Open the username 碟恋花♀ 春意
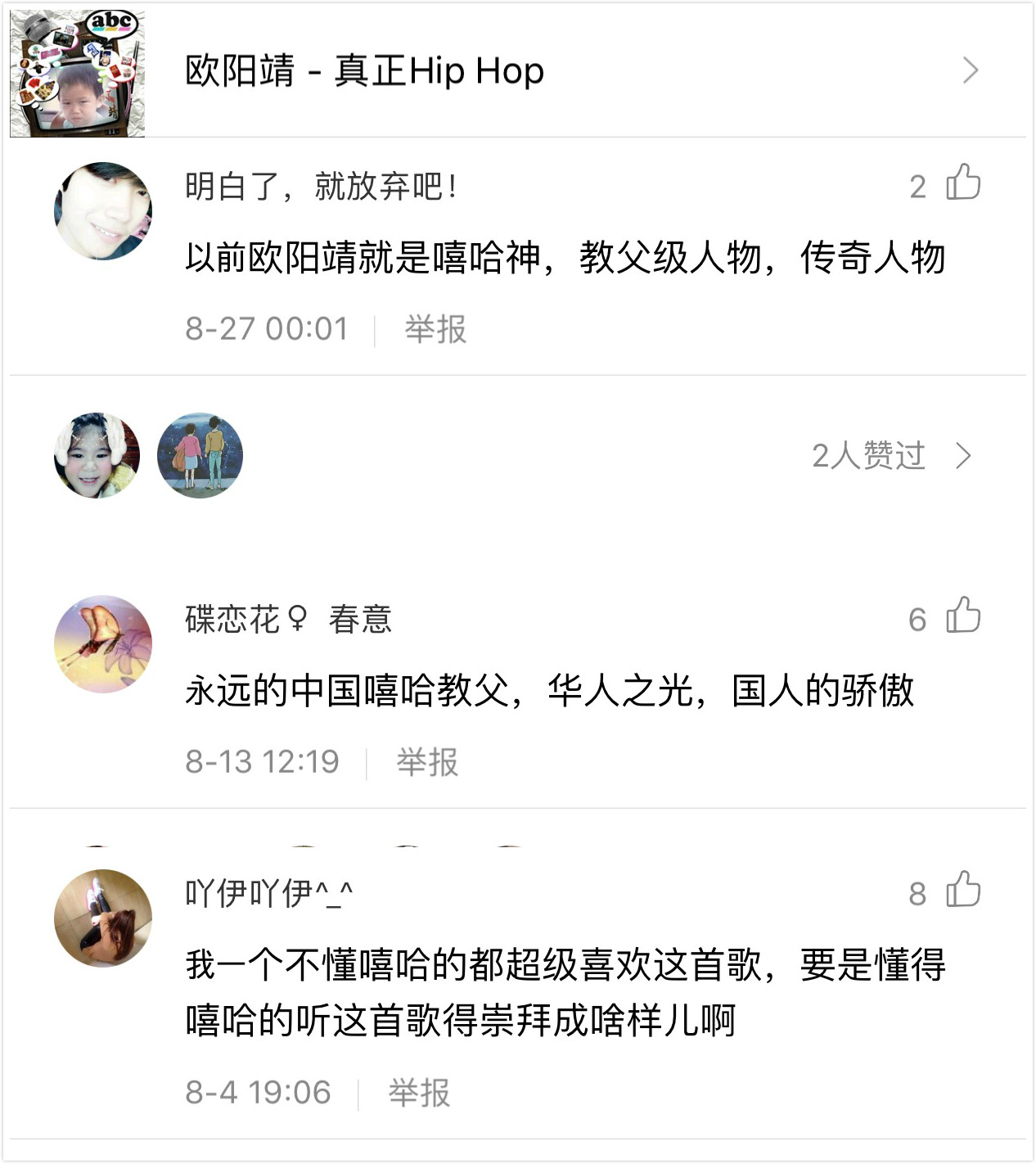1036x1164 pixels. point(288,620)
